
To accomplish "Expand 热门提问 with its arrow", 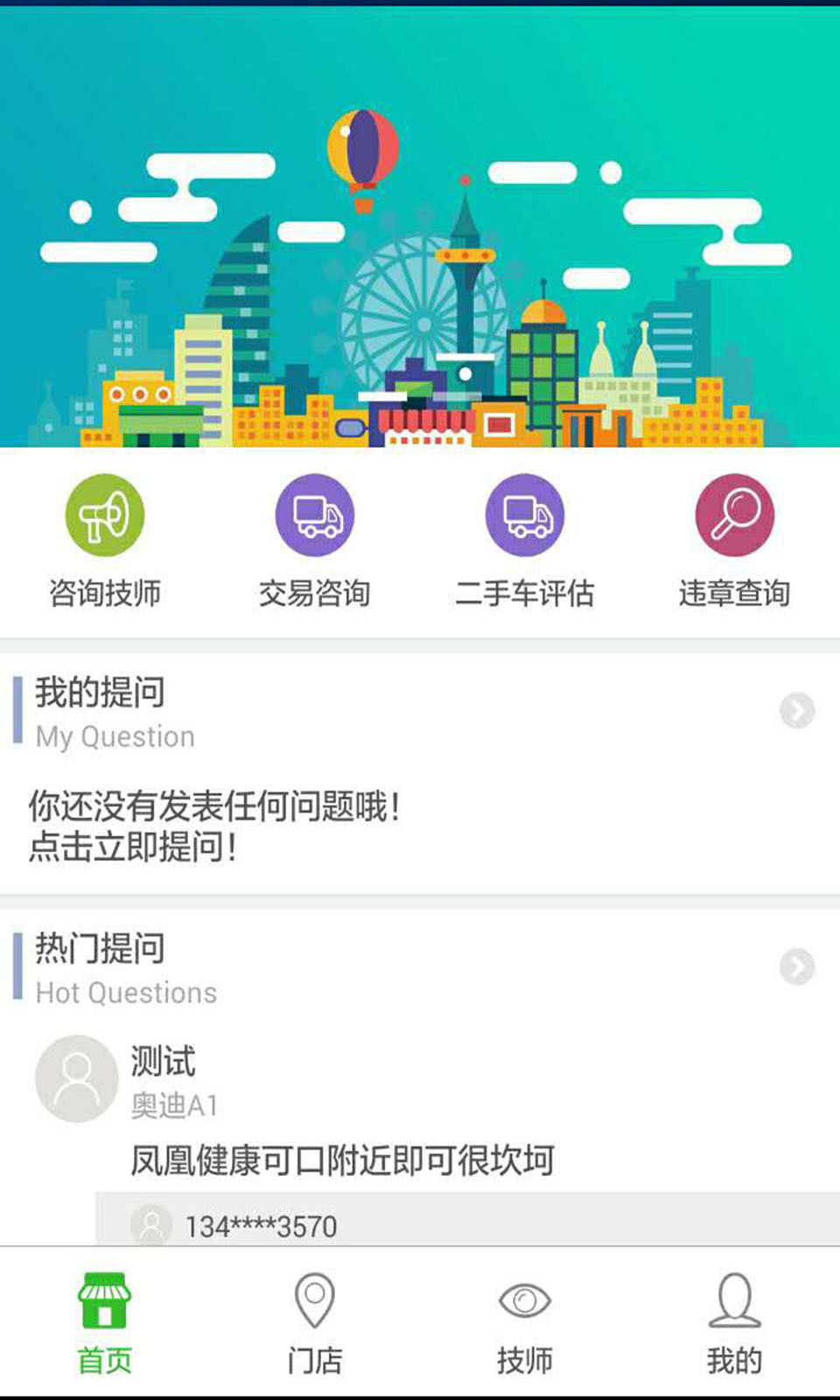I will pos(796,967).
